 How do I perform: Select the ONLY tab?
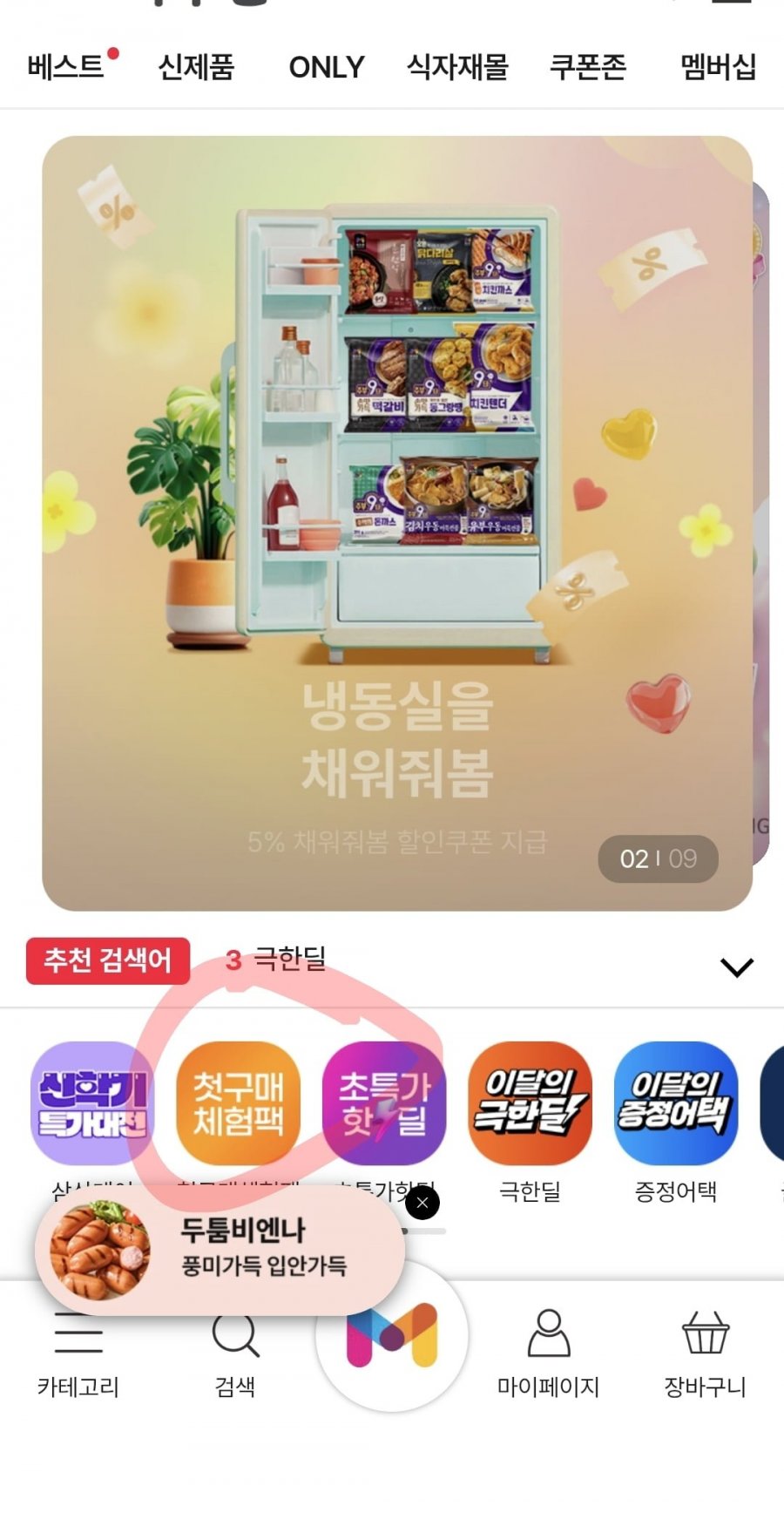click(x=327, y=67)
